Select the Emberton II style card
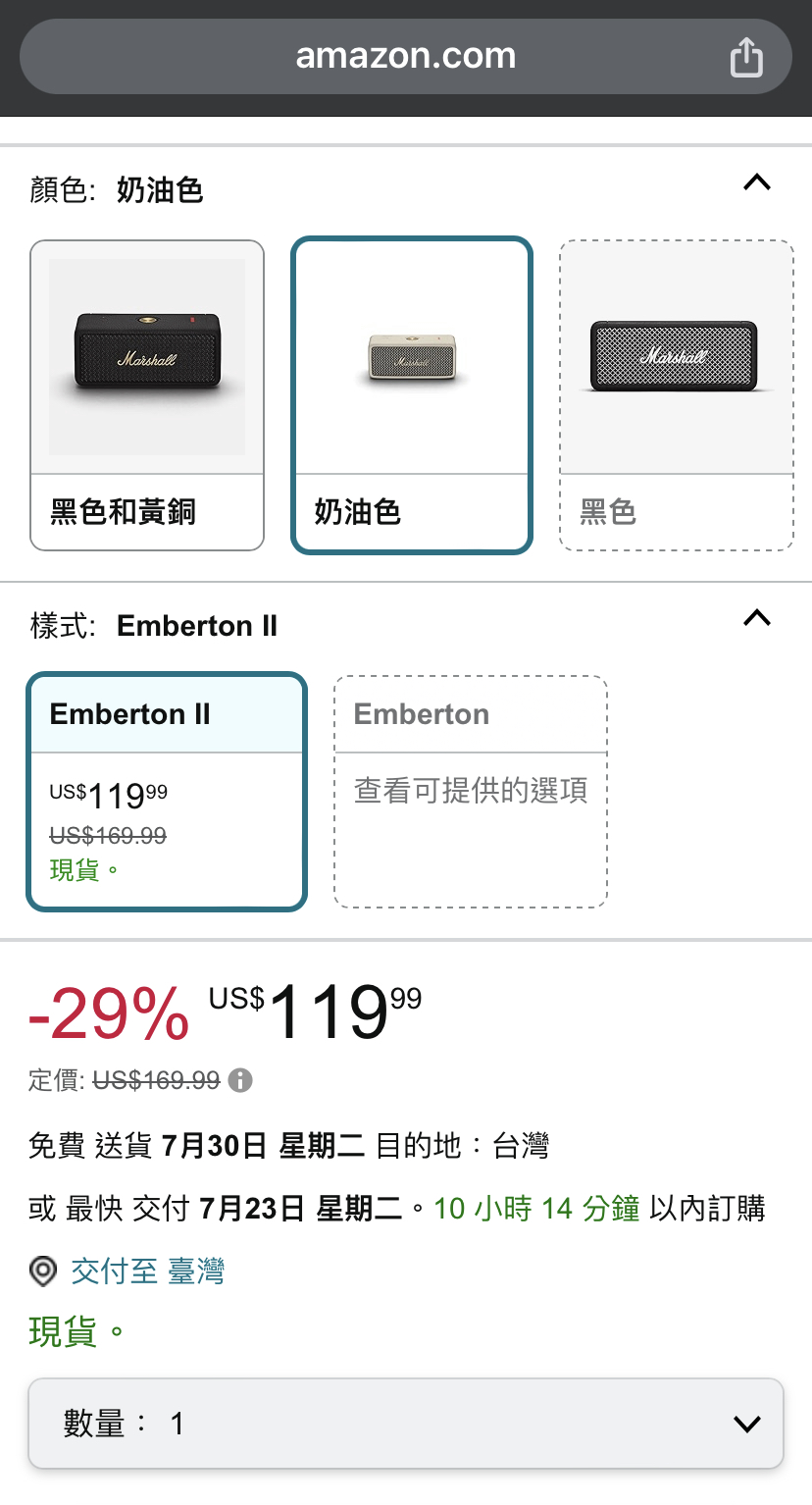Viewport: 812px width, 1505px height. (x=167, y=792)
